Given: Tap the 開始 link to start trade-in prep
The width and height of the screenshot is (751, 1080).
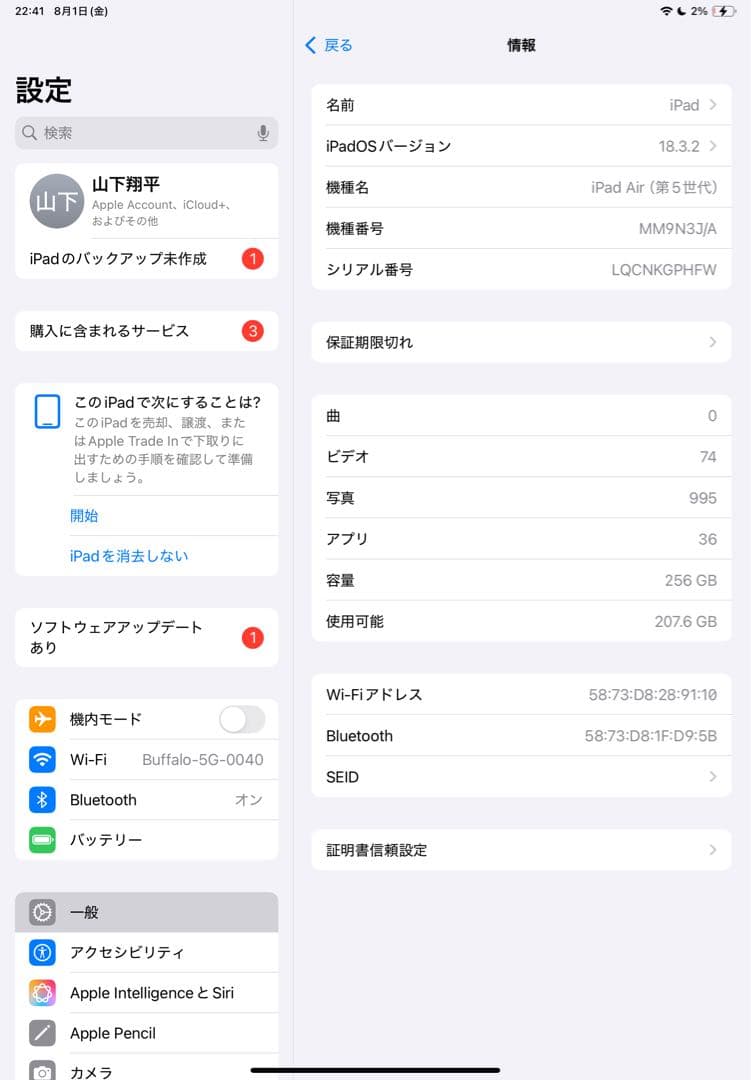Looking at the screenshot, I should coord(85,516).
